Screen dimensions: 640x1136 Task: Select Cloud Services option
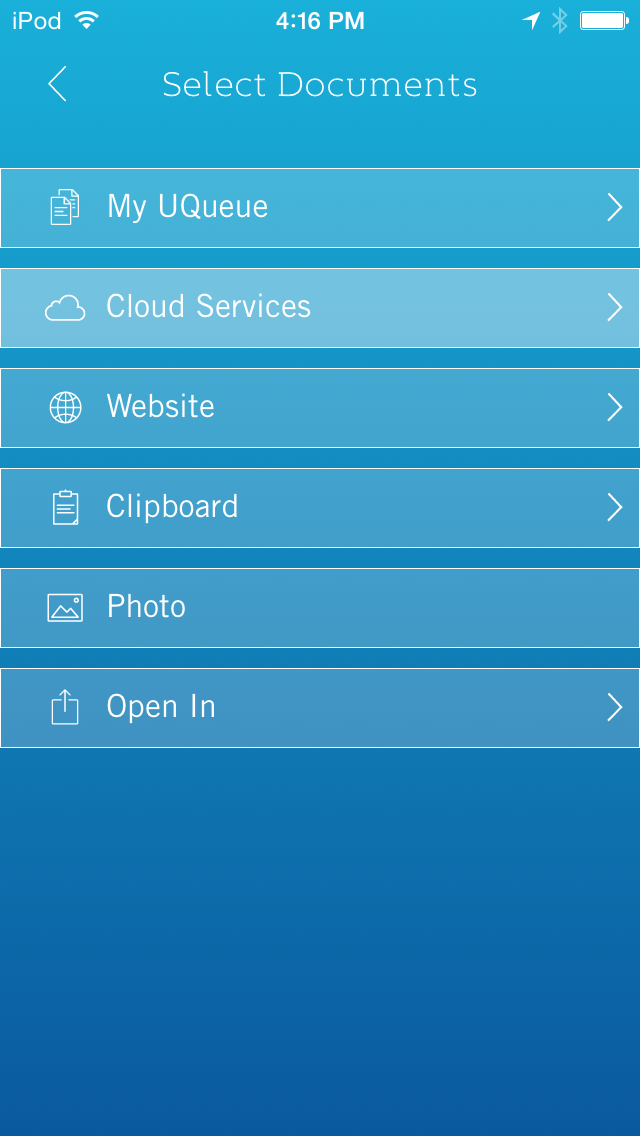(x=320, y=308)
